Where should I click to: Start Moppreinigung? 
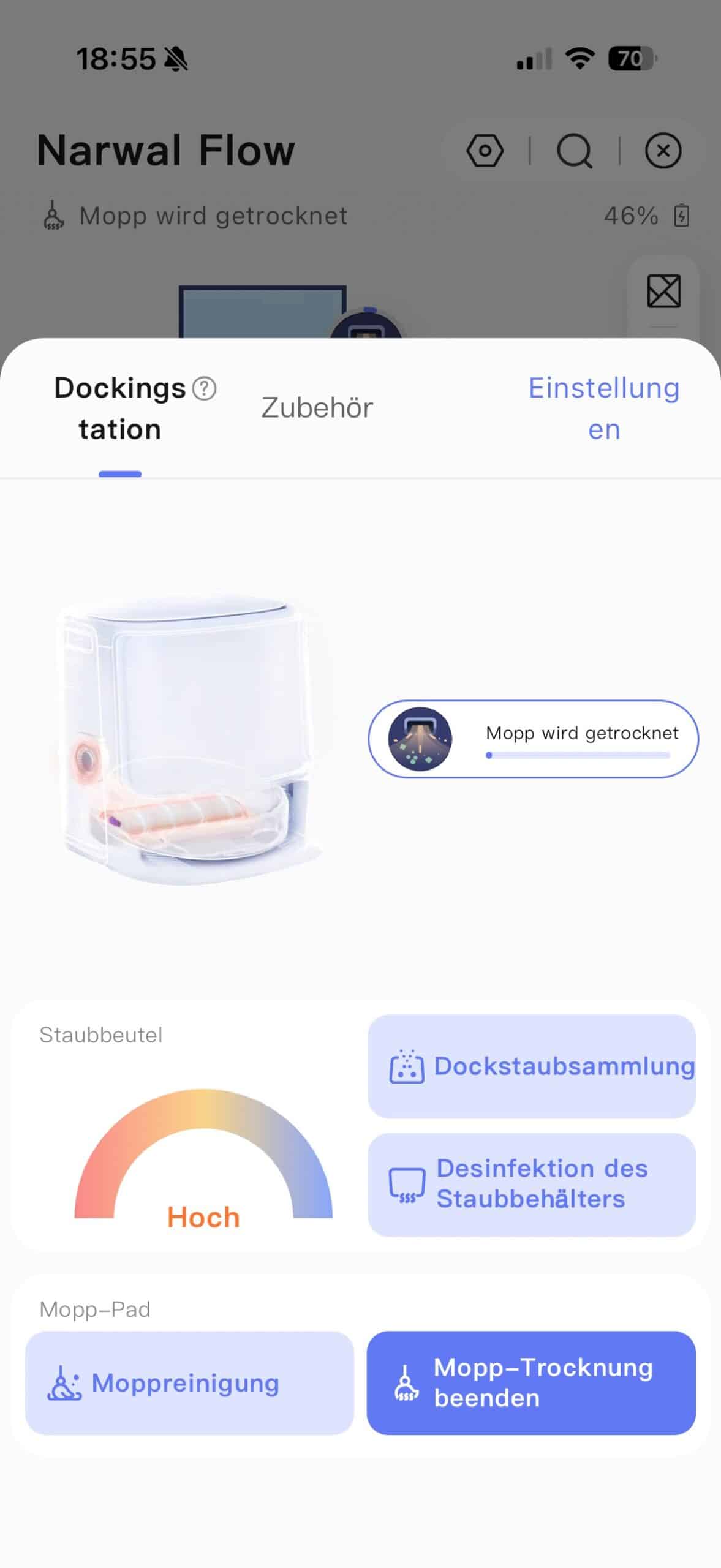pos(189,1383)
